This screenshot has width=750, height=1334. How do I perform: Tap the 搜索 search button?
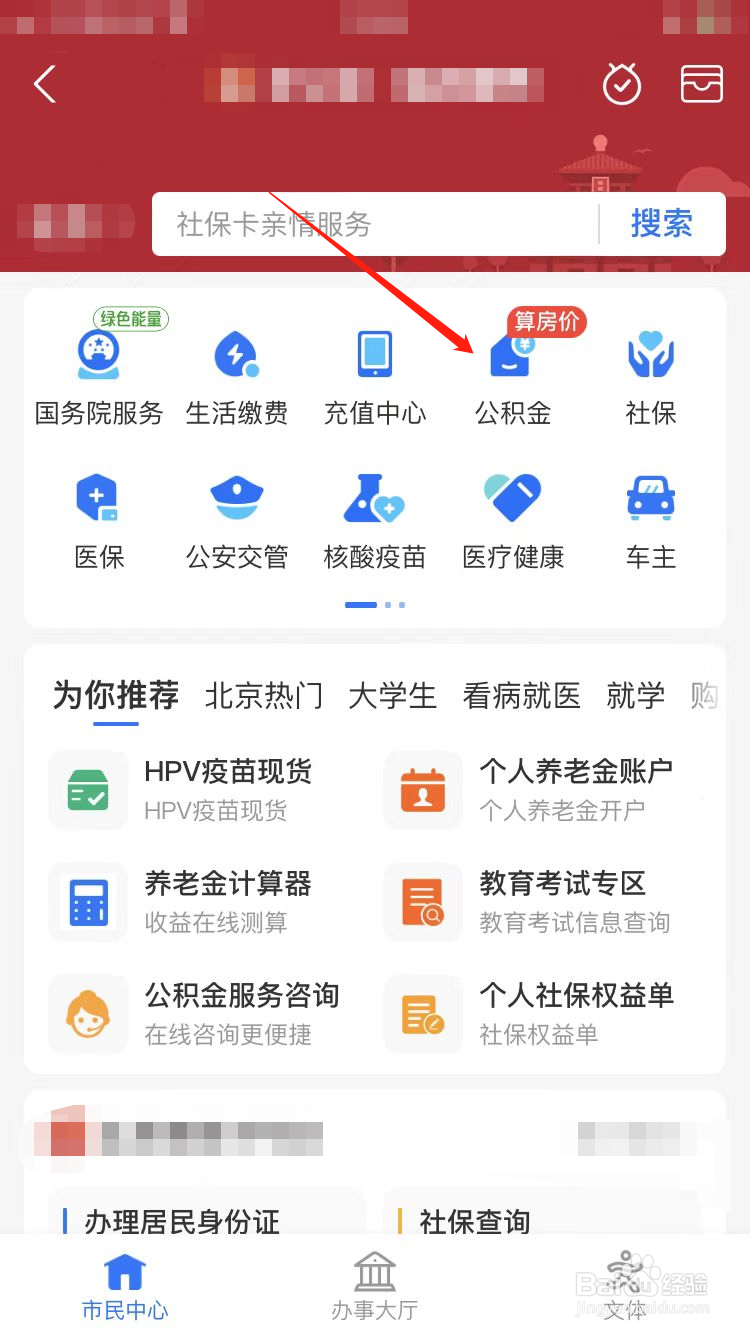661,224
